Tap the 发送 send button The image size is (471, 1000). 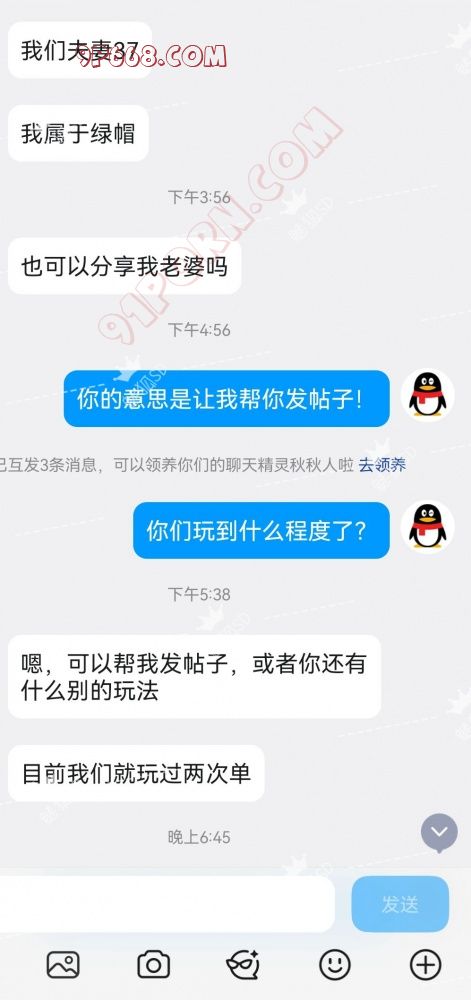pyautogui.click(x=400, y=904)
